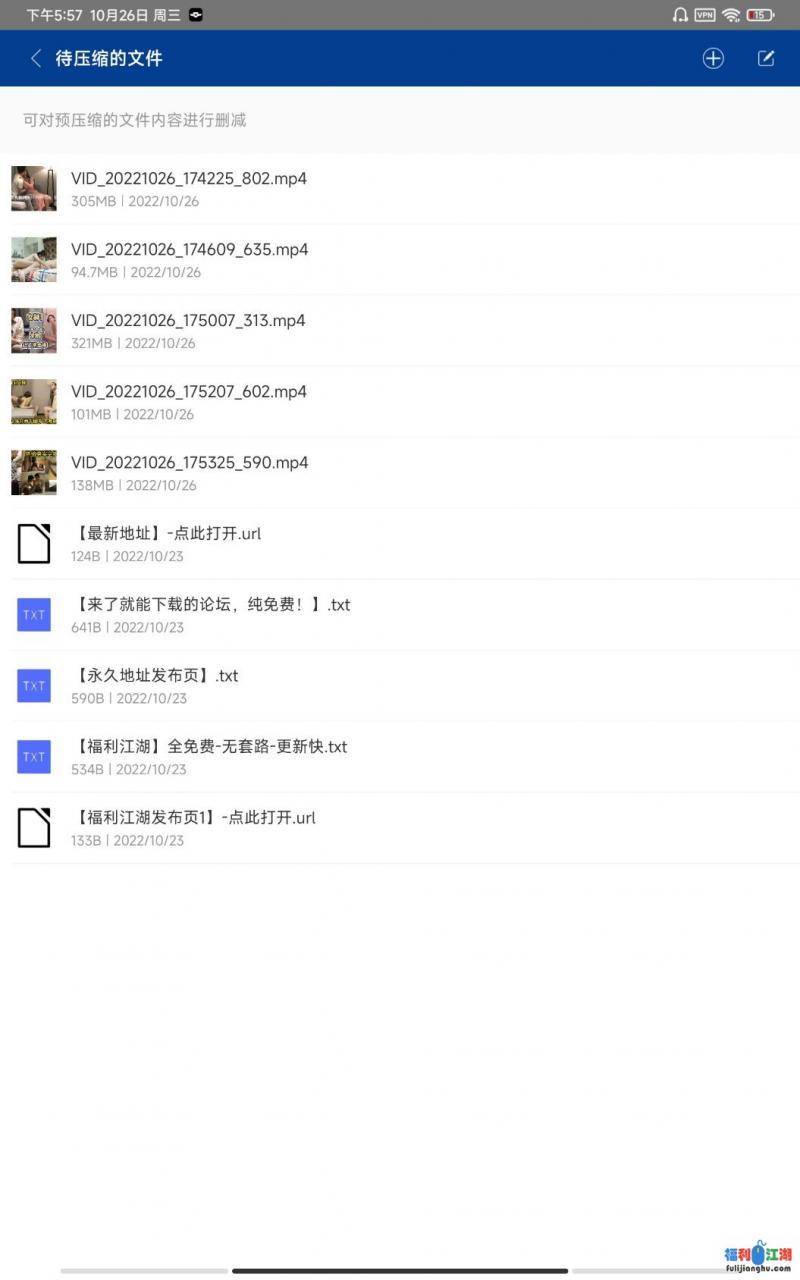This screenshot has width=800, height=1280.
Task: Open the edit icon in the top bar
Action: 766,58
